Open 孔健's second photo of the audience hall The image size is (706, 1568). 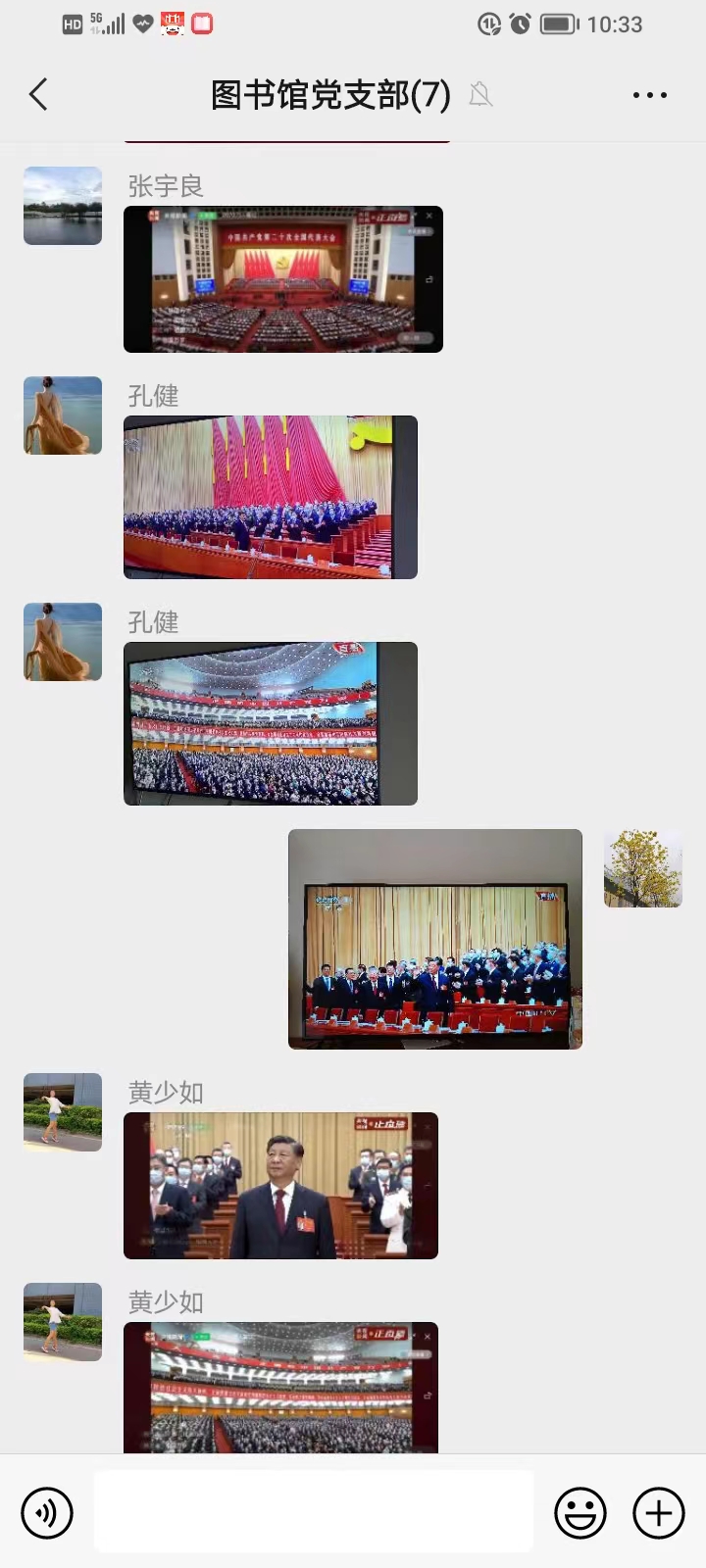(270, 723)
